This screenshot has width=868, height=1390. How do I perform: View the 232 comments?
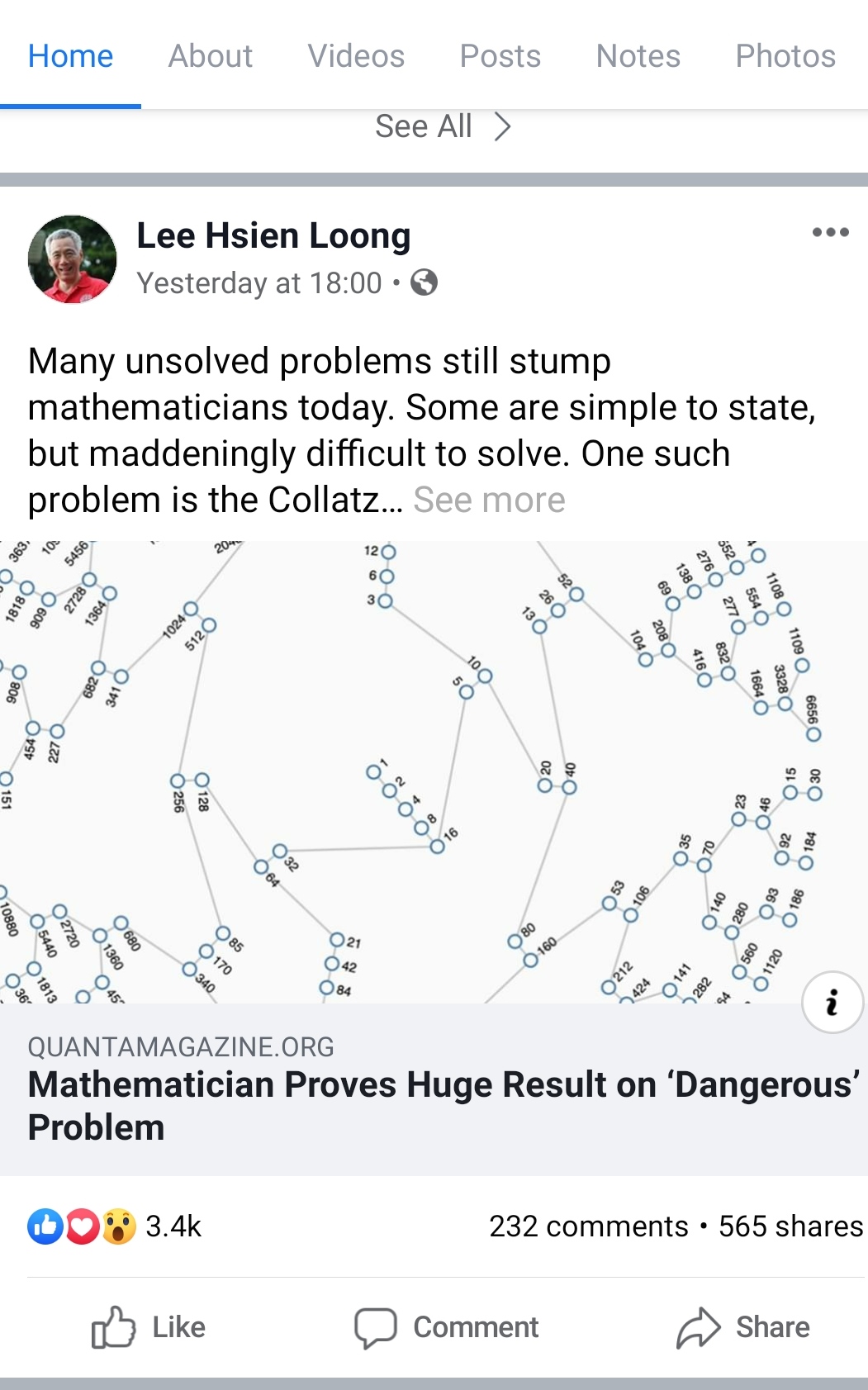click(588, 1226)
